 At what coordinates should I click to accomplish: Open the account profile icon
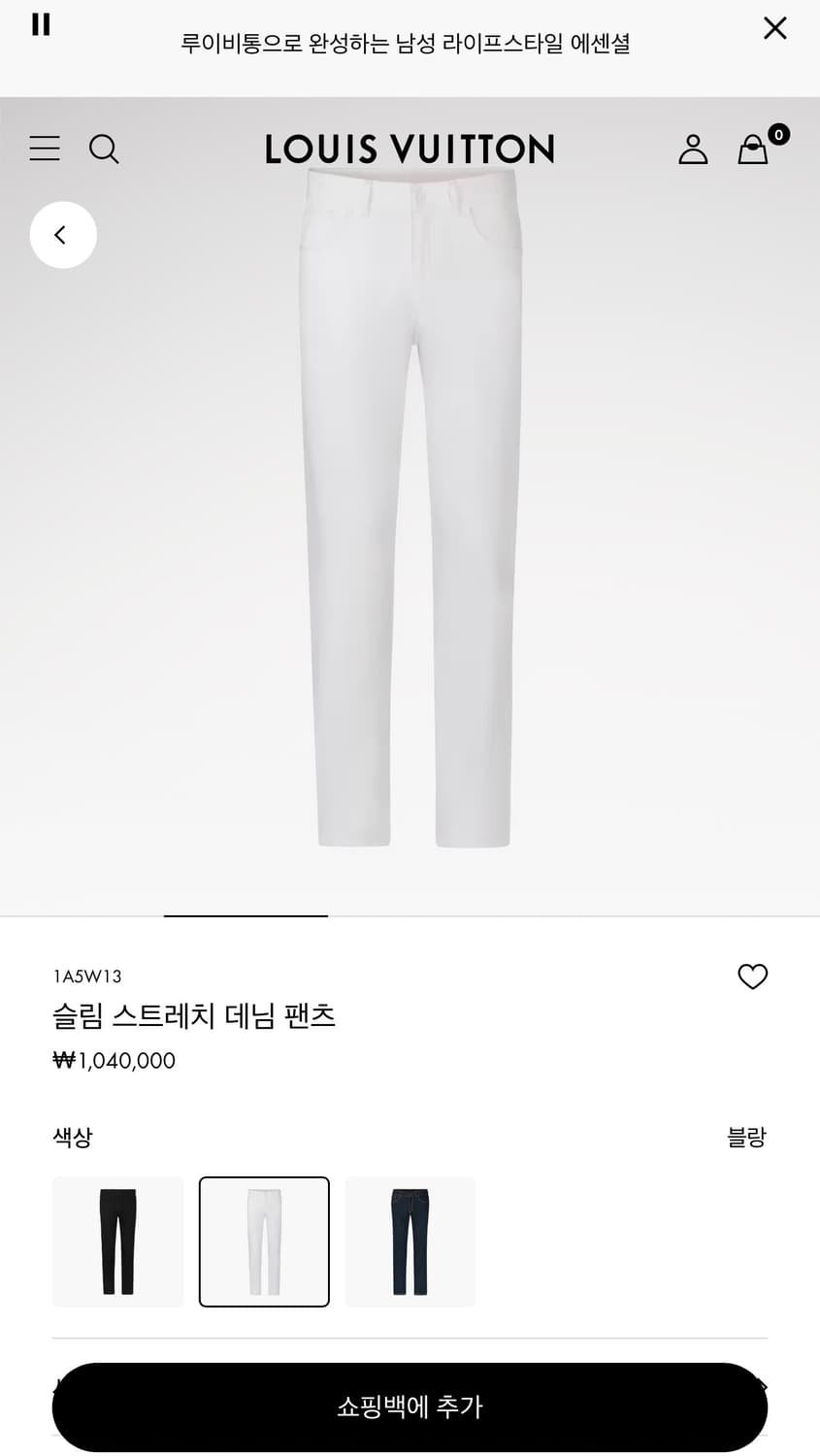point(693,149)
